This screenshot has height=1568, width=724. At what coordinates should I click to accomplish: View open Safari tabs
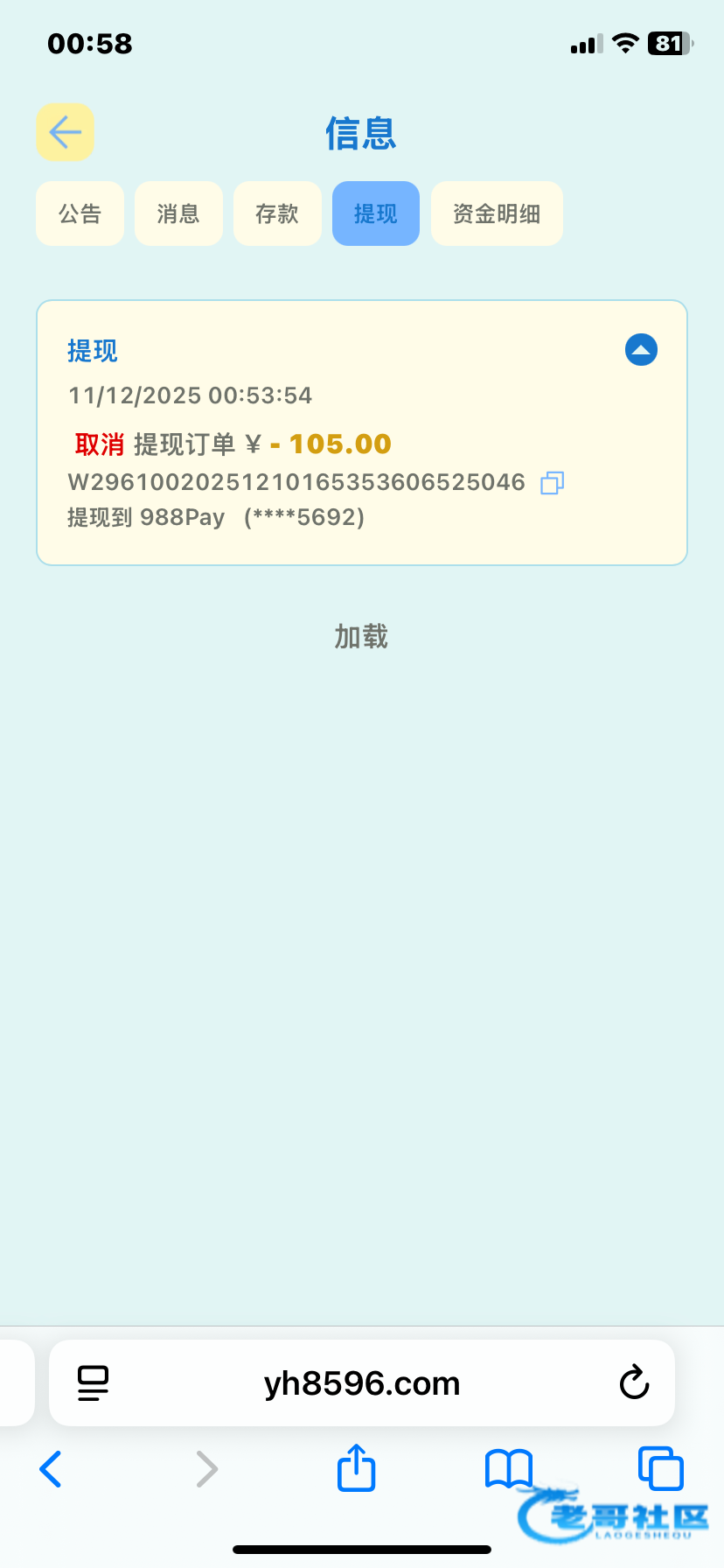[660, 1468]
